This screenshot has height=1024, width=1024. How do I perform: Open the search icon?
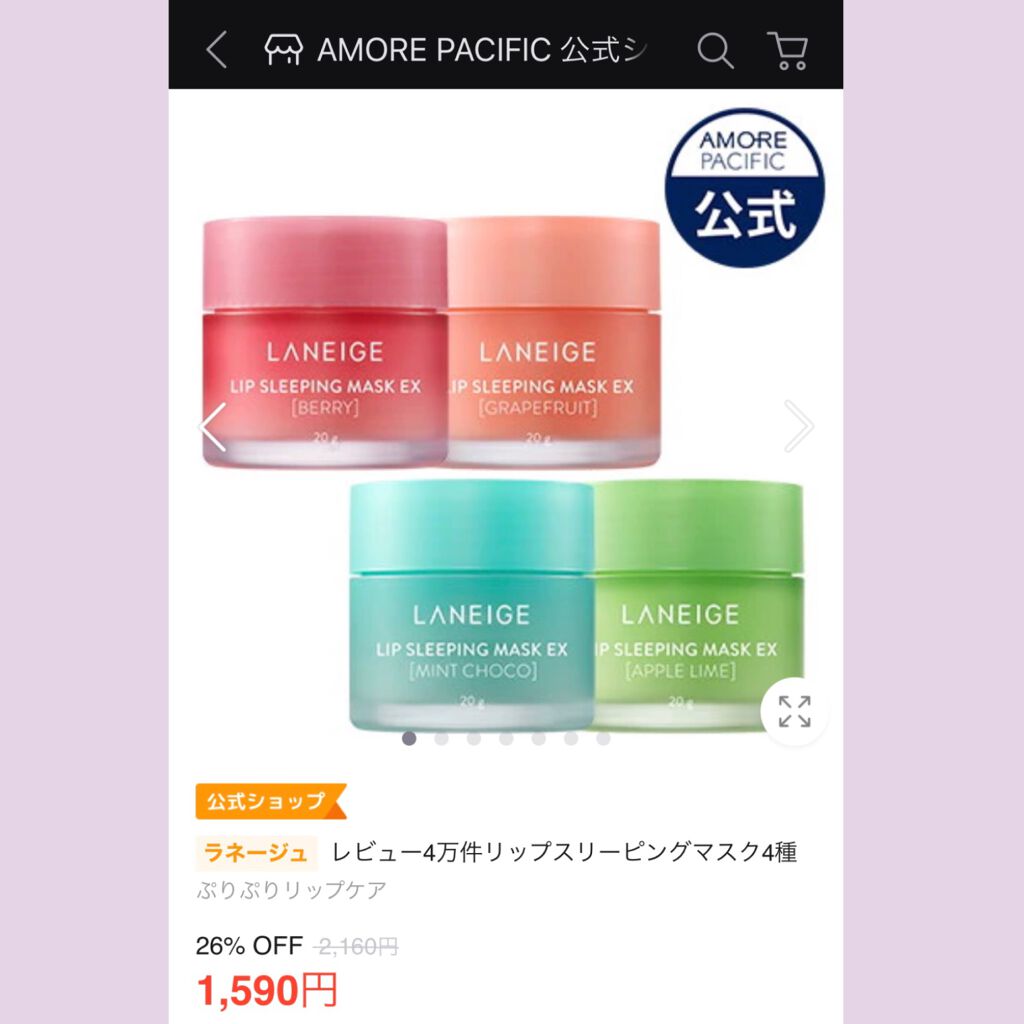tap(715, 49)
